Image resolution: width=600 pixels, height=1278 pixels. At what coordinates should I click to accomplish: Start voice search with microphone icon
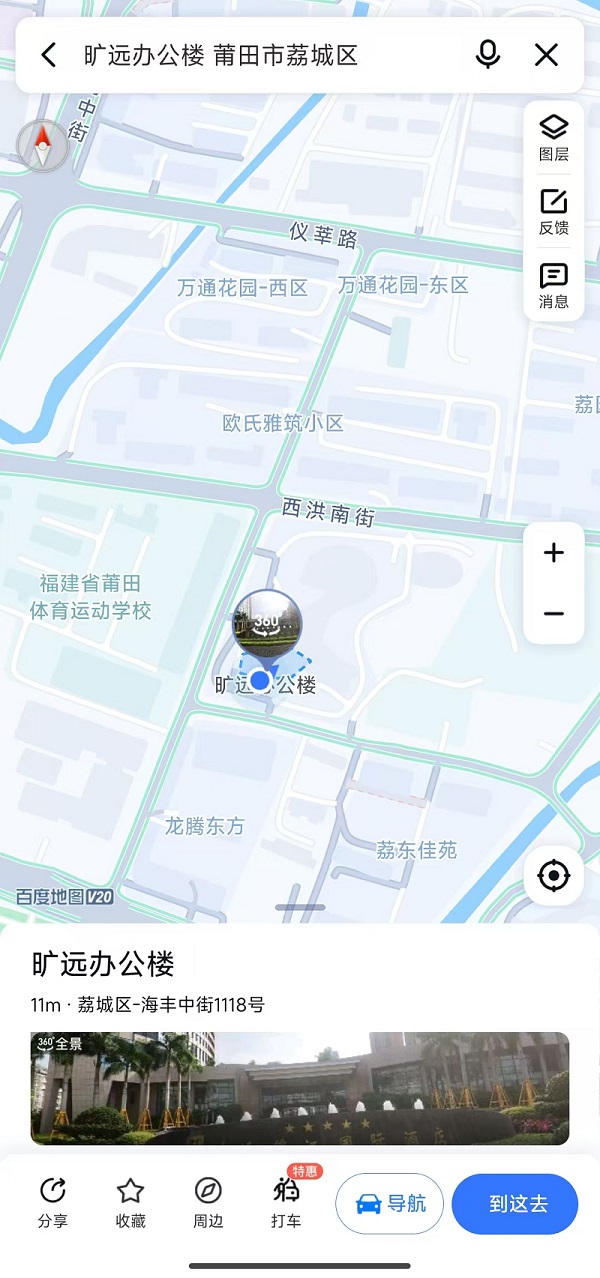(488, 55)
